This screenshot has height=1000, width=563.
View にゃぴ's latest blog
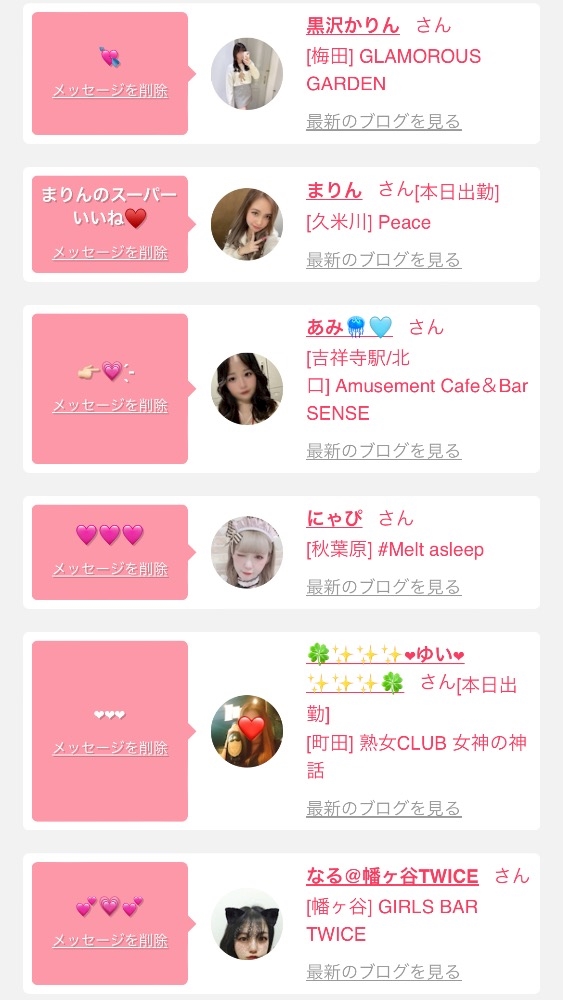pyautogui.click(x=383, y=587)
